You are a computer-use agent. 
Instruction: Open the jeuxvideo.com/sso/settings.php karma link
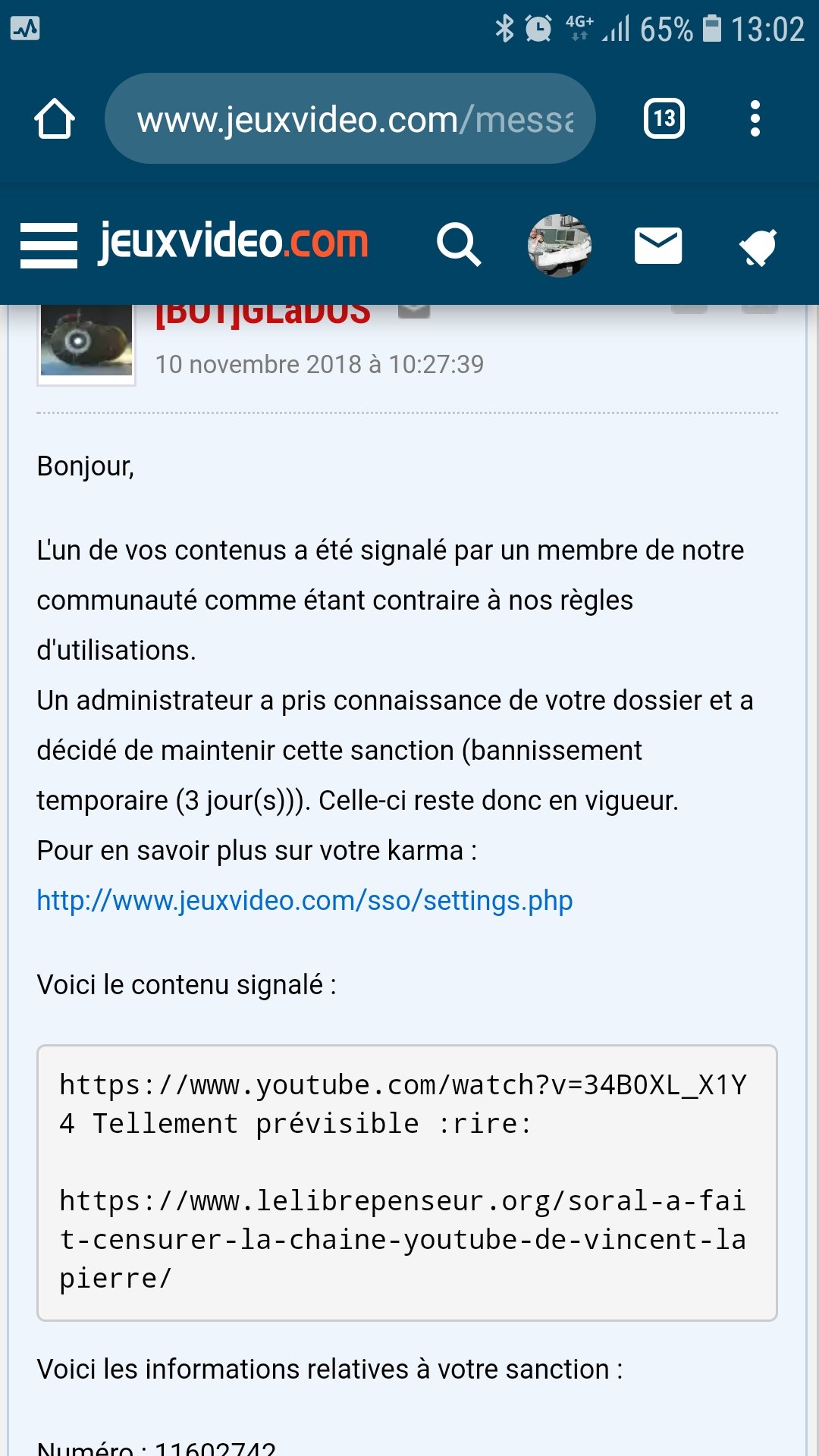pyautogui.click(x=304, y=900)
